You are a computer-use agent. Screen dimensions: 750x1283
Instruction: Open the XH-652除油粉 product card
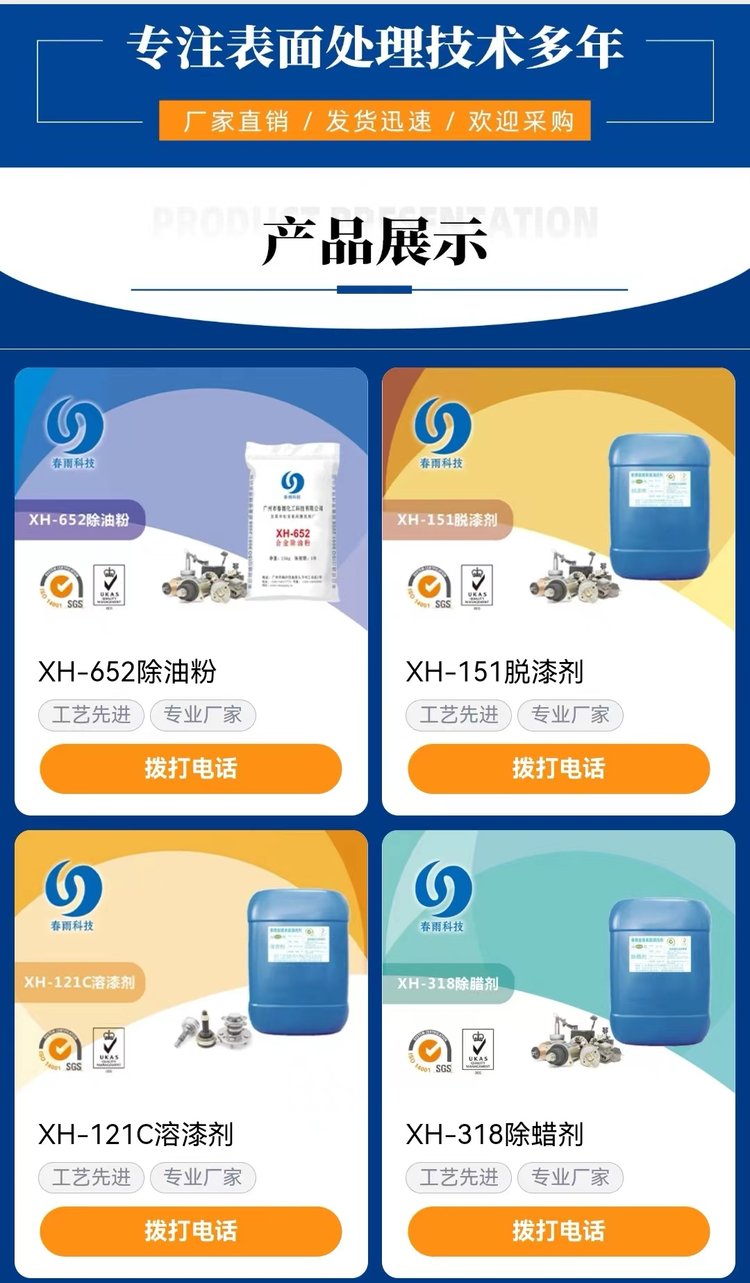(191, 591)
